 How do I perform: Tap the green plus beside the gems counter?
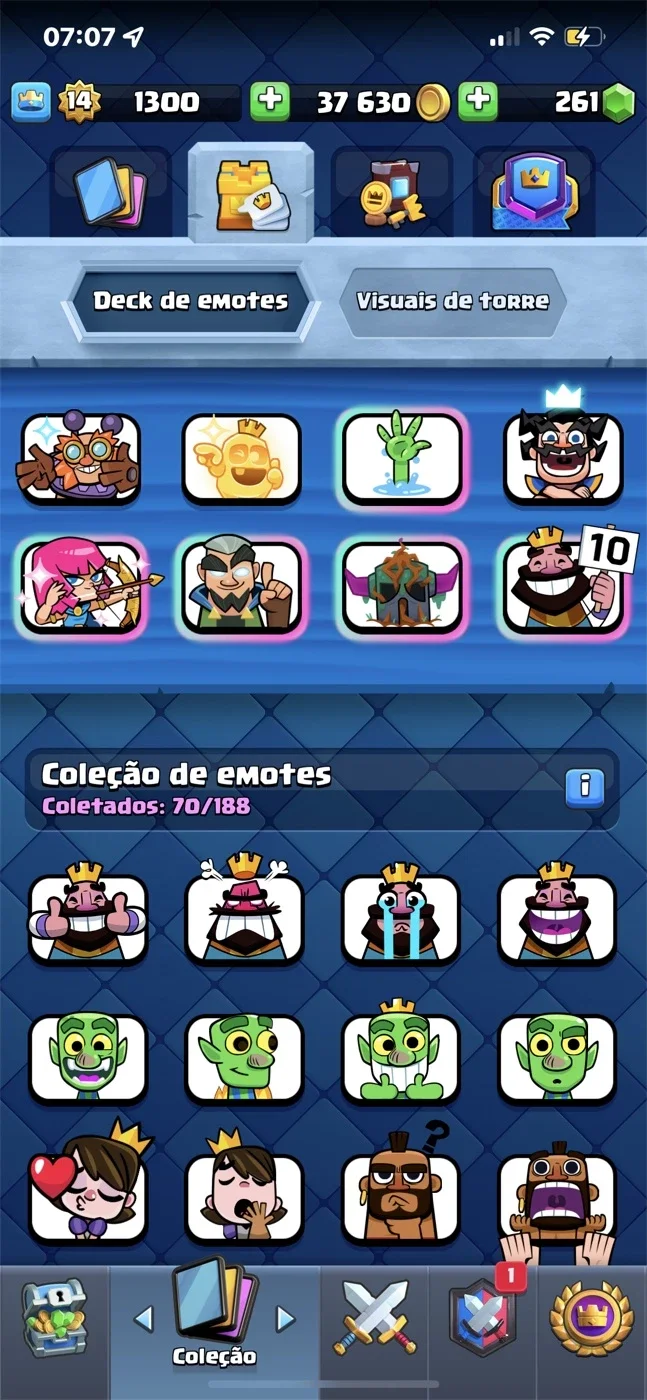tap(478, 102)
